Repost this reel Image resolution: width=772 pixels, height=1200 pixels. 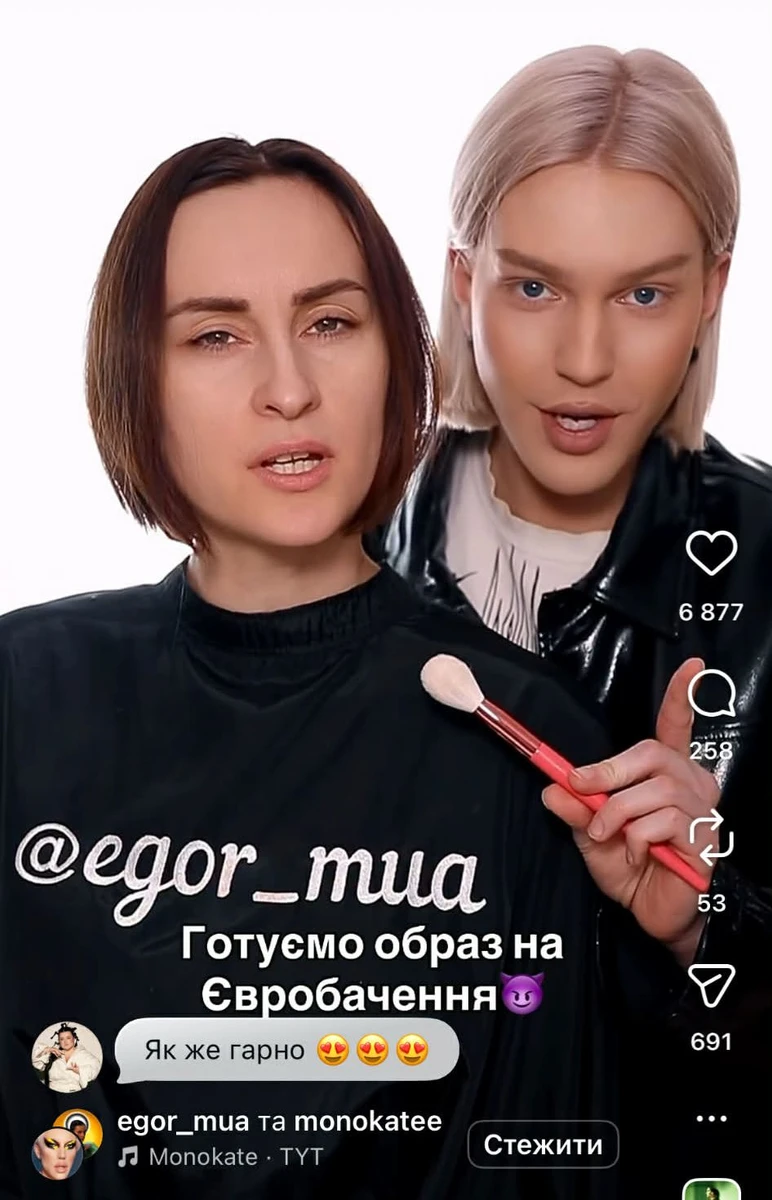coord(711,842)
